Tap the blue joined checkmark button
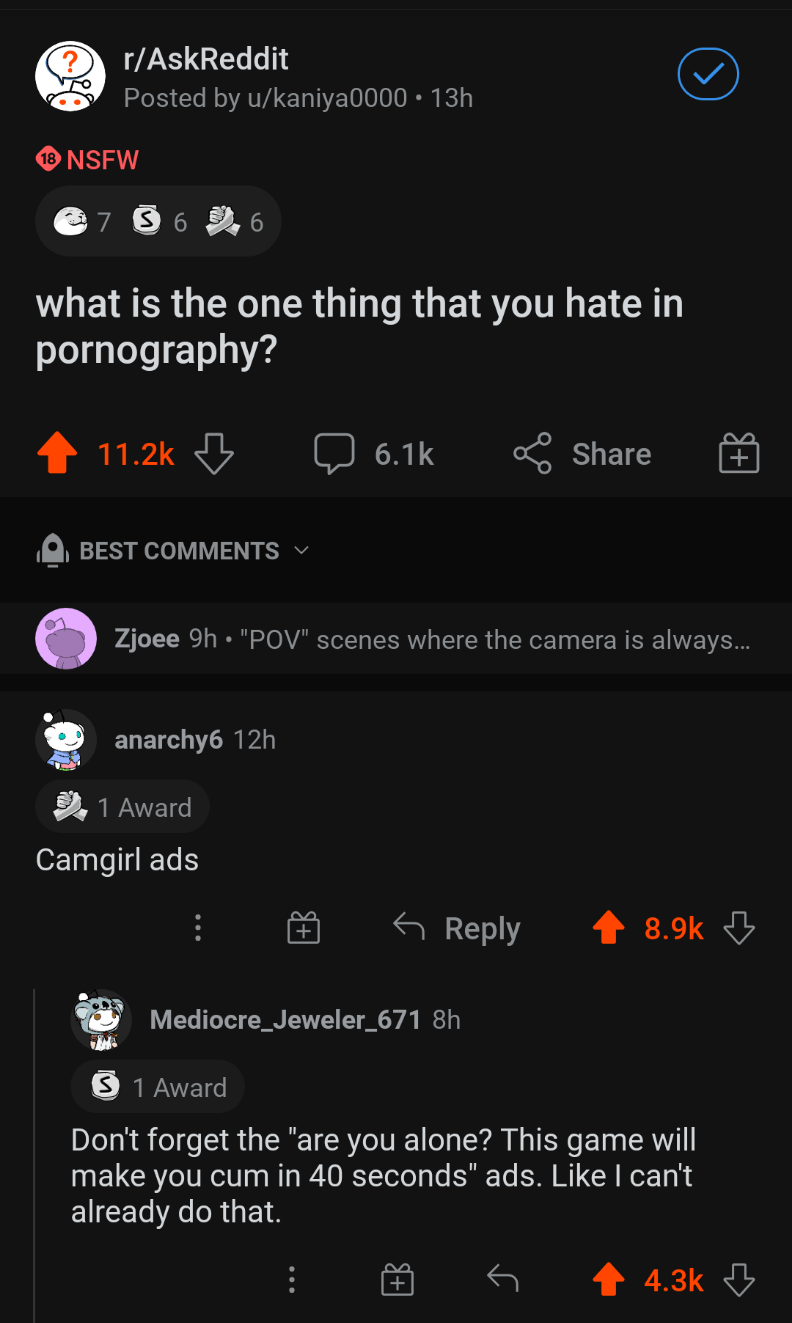The image size is (792, 1323). [x=708, y=76]
